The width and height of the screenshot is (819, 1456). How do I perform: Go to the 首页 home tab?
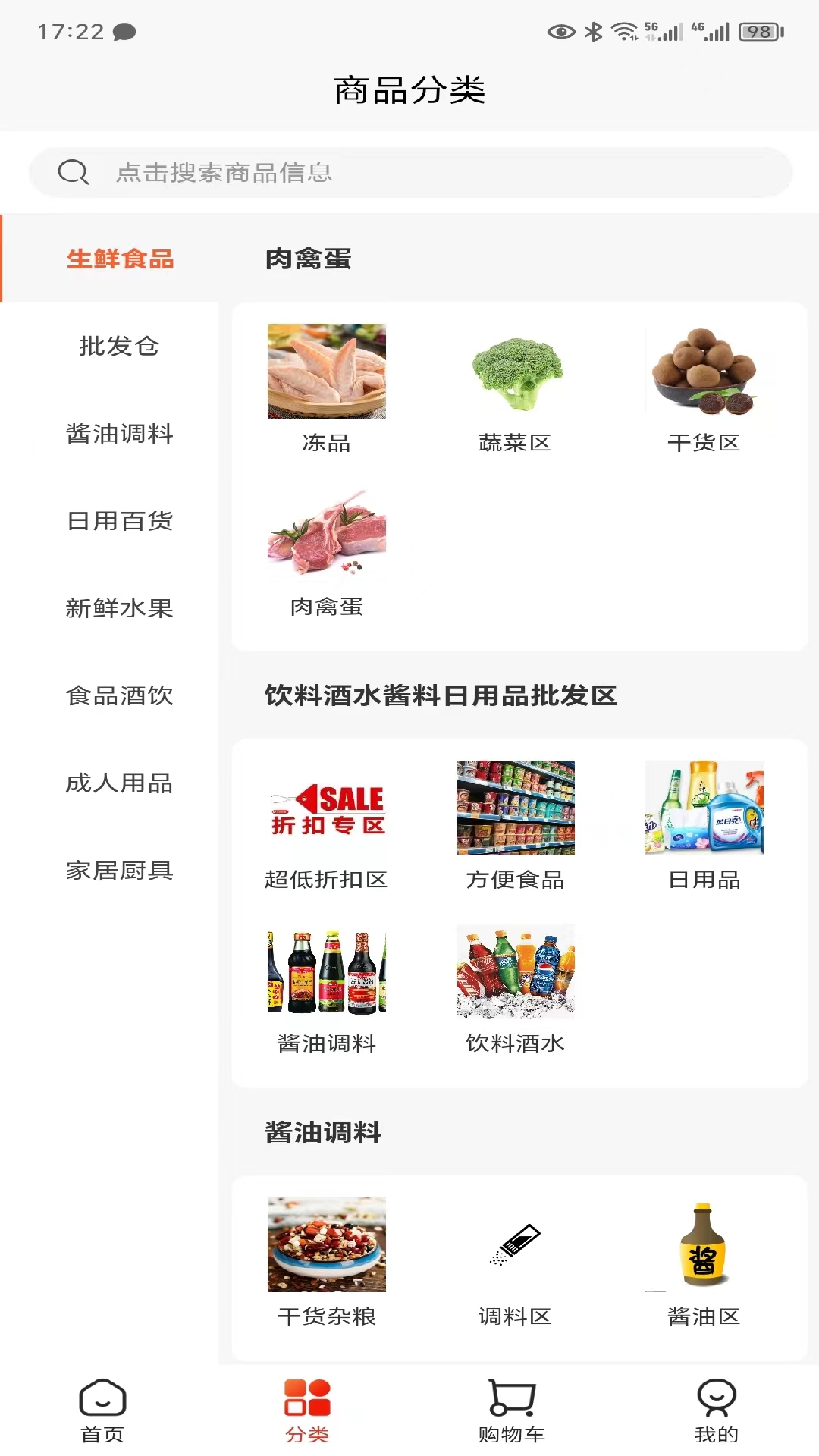(102, 1411)
